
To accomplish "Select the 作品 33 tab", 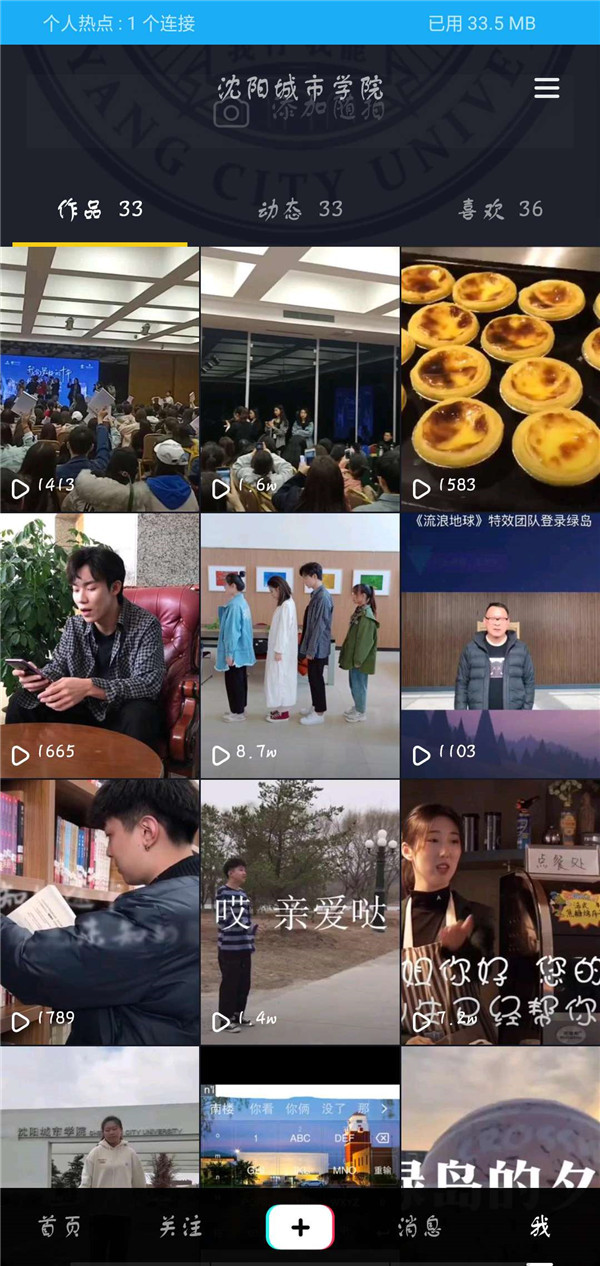I will (x=100, y=209).
